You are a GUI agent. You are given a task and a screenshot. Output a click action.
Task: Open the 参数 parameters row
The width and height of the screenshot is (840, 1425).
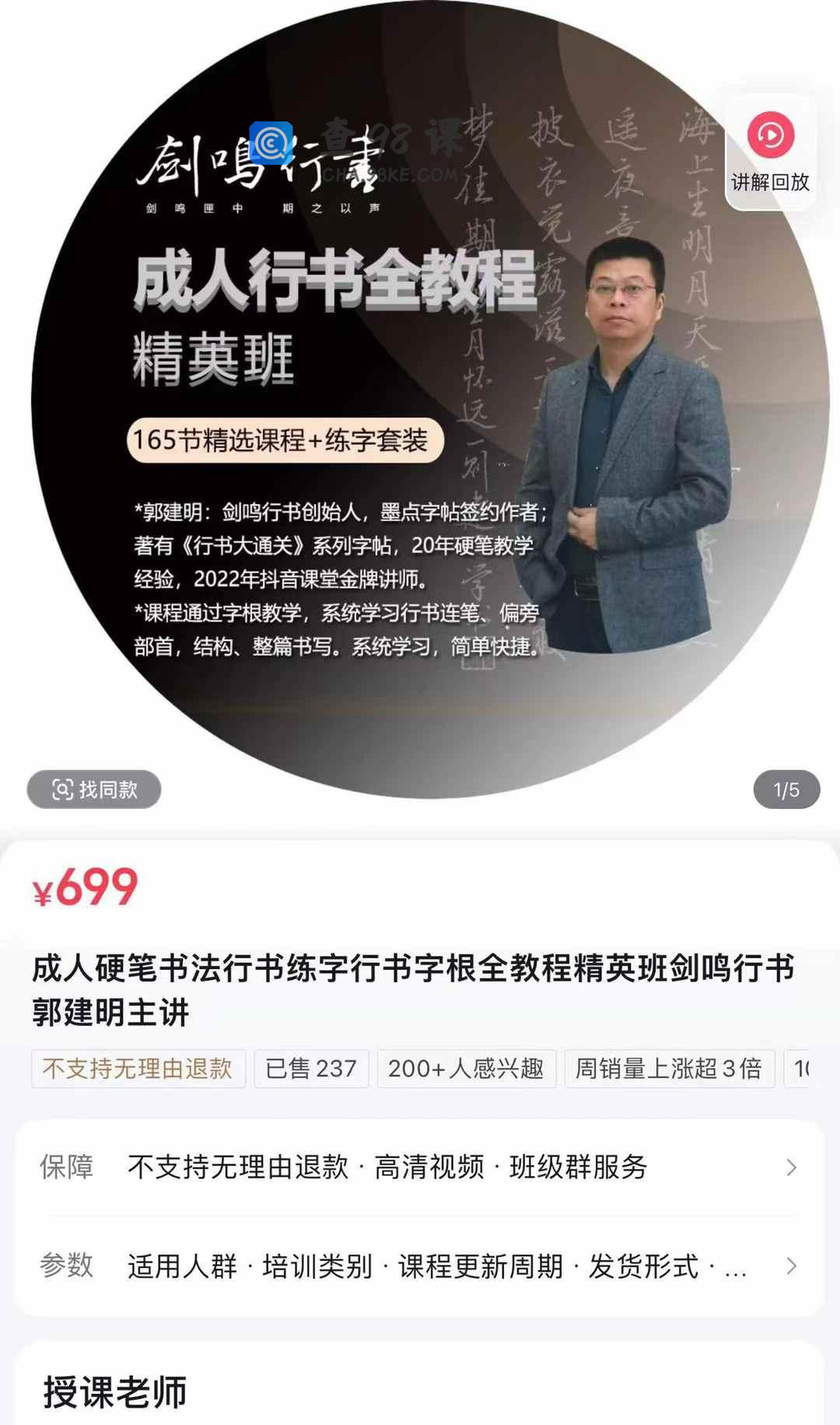(x=420, y=1266)
